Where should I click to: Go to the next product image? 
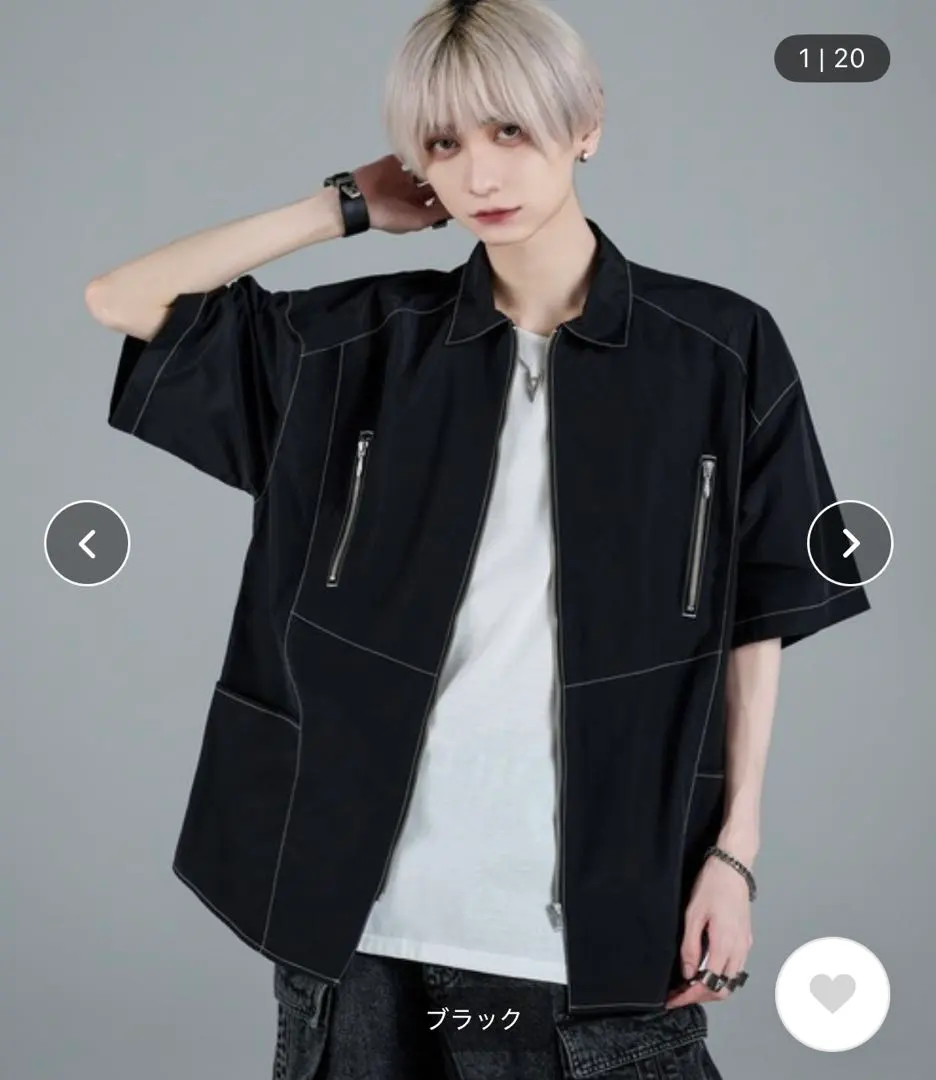850,543
